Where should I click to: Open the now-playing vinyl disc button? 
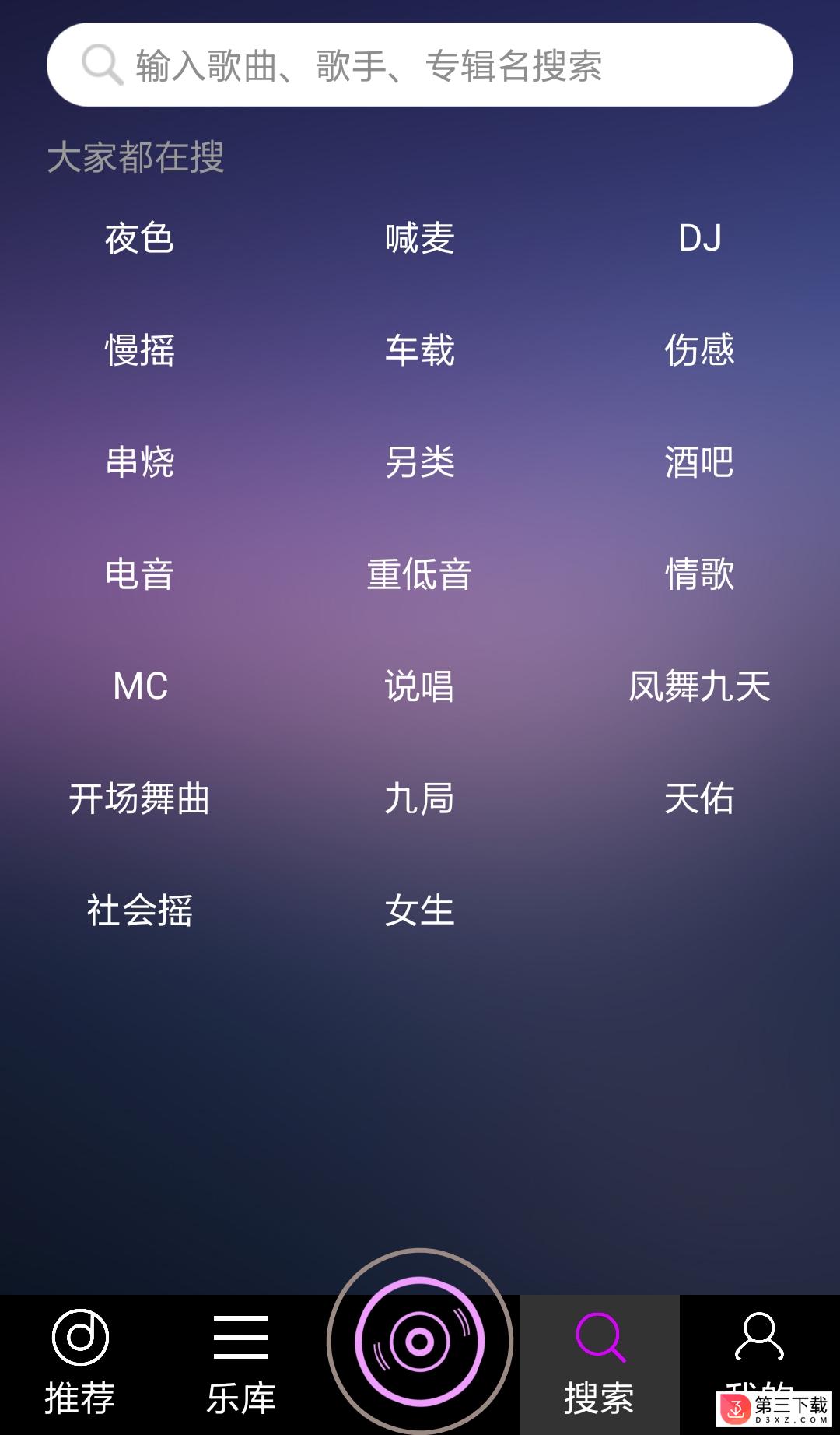pos(420,1342)
